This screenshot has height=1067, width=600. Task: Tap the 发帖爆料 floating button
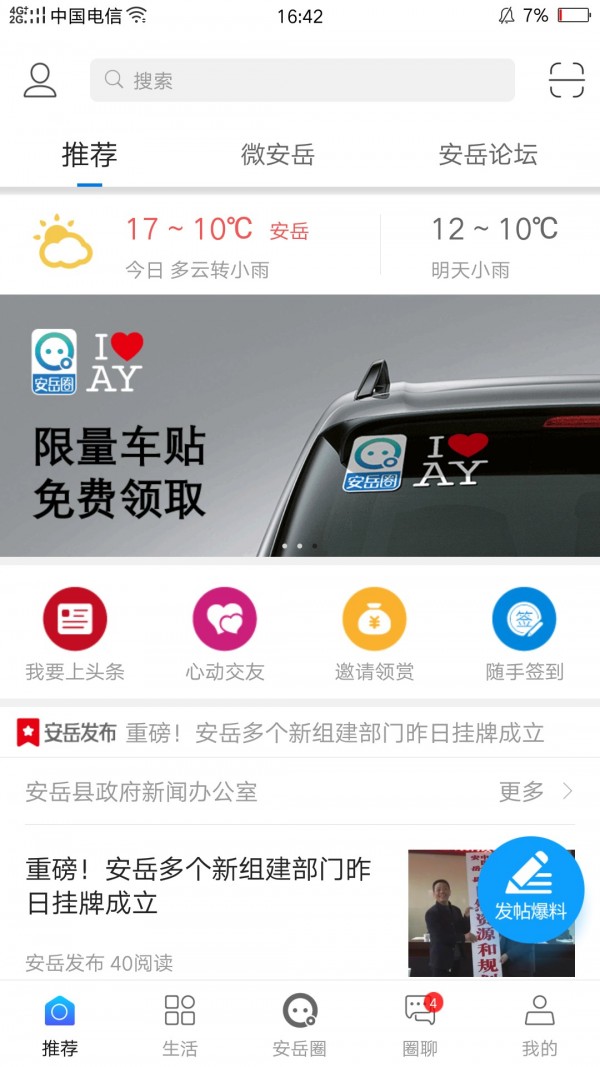(530, 888)
